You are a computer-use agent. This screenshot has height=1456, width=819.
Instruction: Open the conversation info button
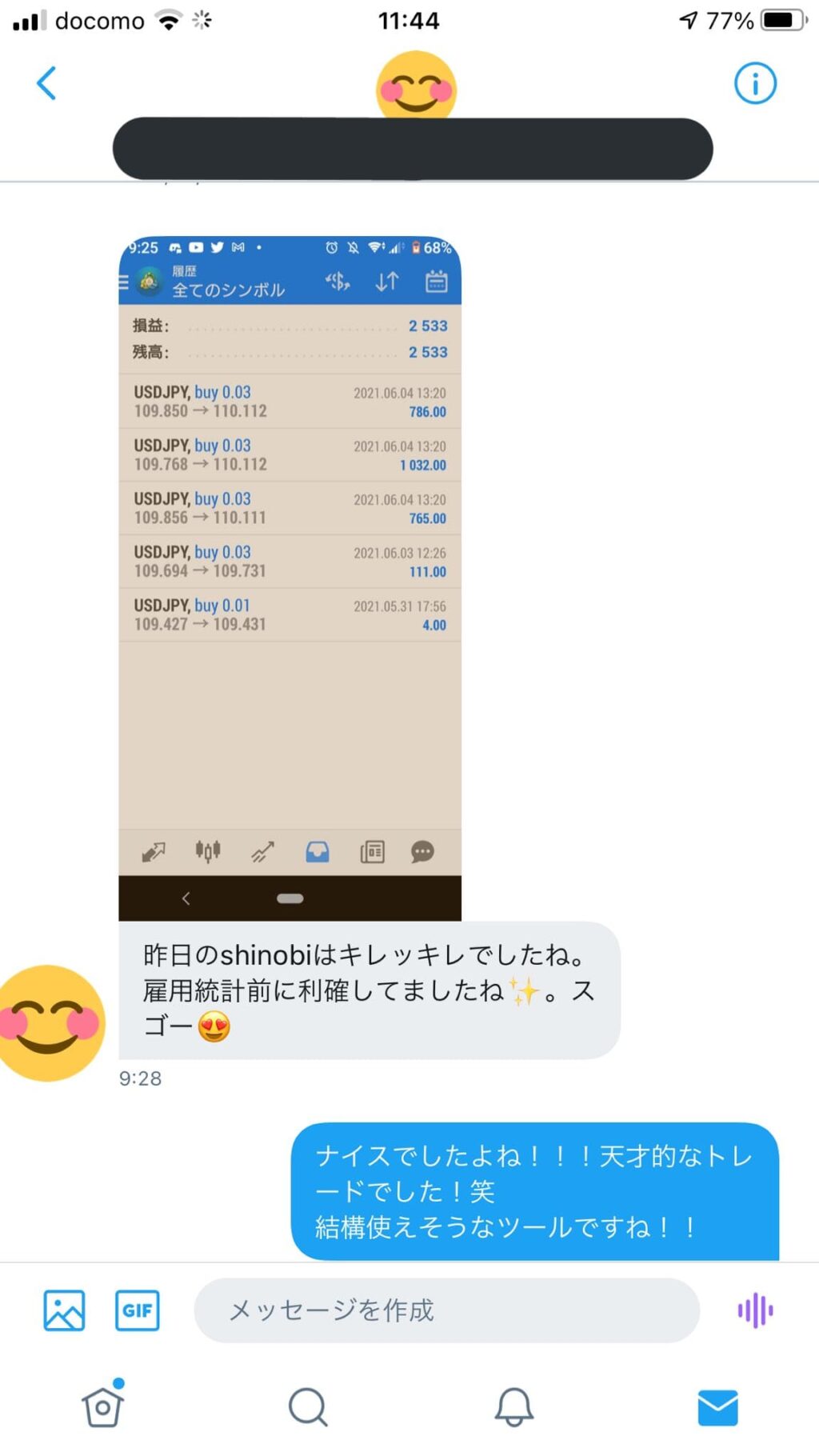(754, 83)
